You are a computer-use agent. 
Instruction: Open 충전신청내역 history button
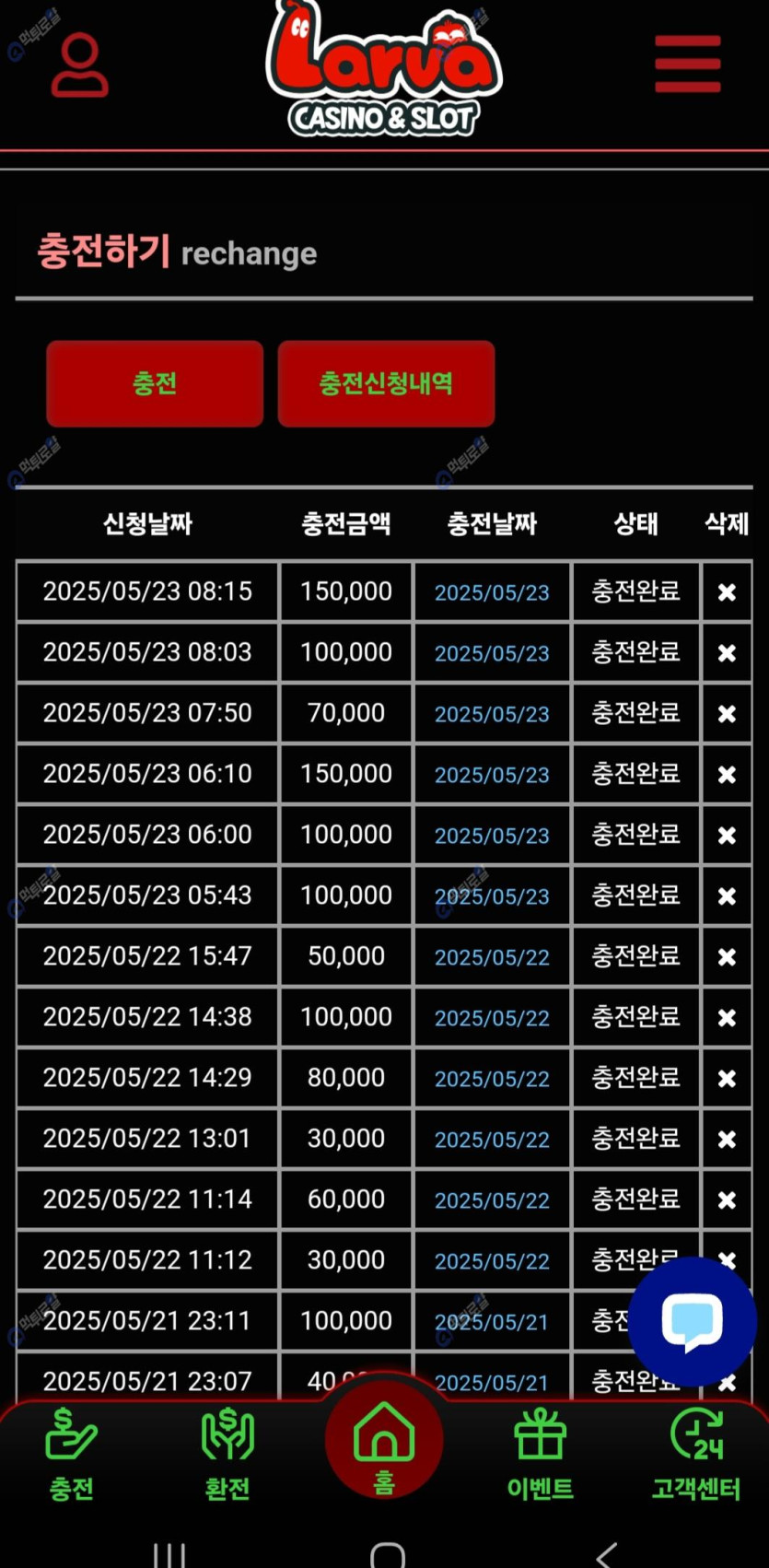[x=386, y=383]
